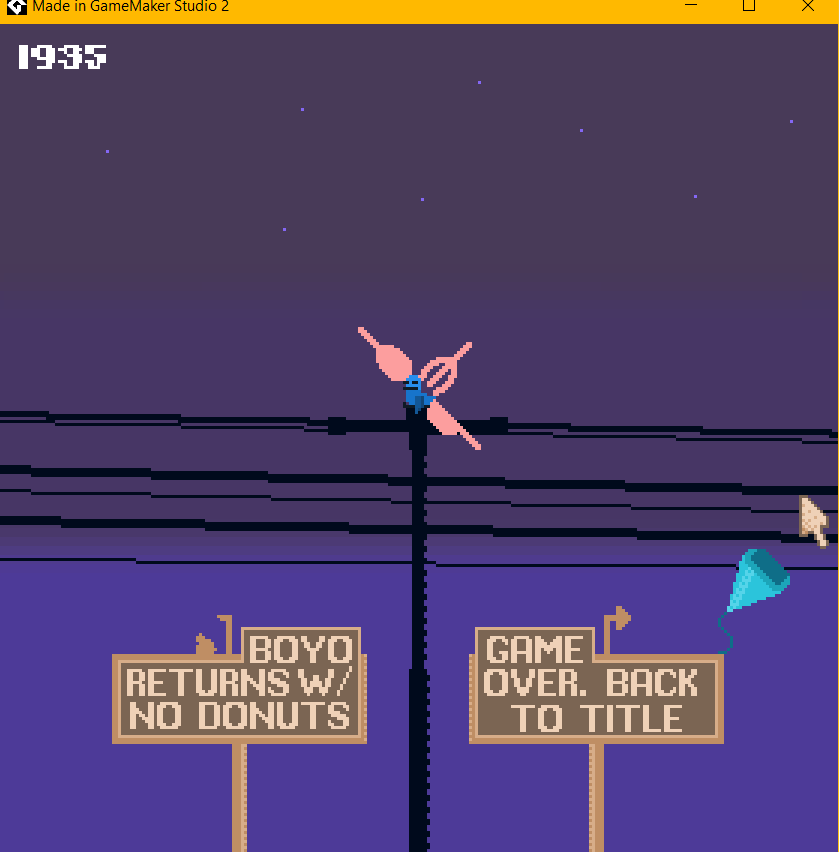839x852 pixels.
Task: Maximize the game window
Action: click(748, 6)
